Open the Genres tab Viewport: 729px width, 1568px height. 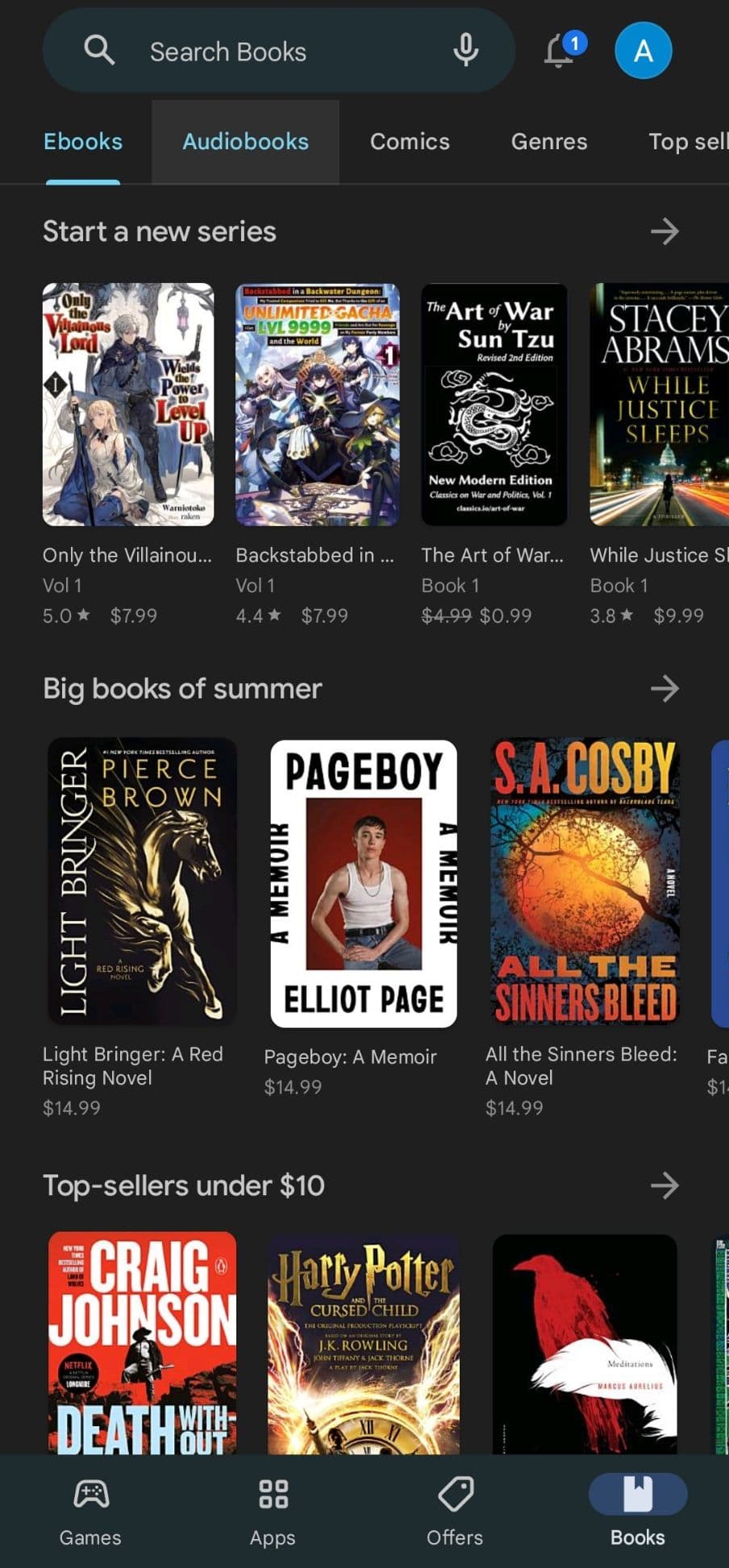click(548, 142)
